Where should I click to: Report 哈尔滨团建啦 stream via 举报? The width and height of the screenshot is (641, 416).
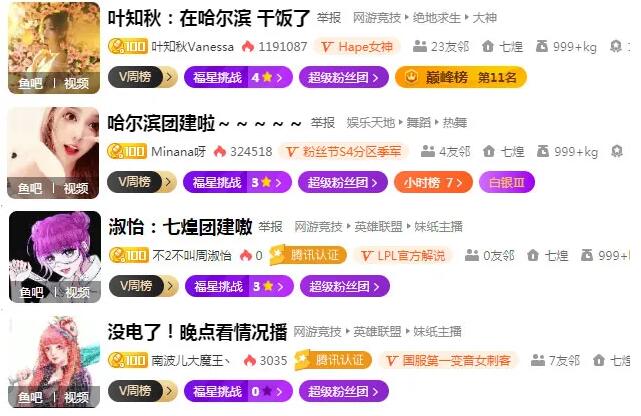pyautogui.click(x=322, y=123)
